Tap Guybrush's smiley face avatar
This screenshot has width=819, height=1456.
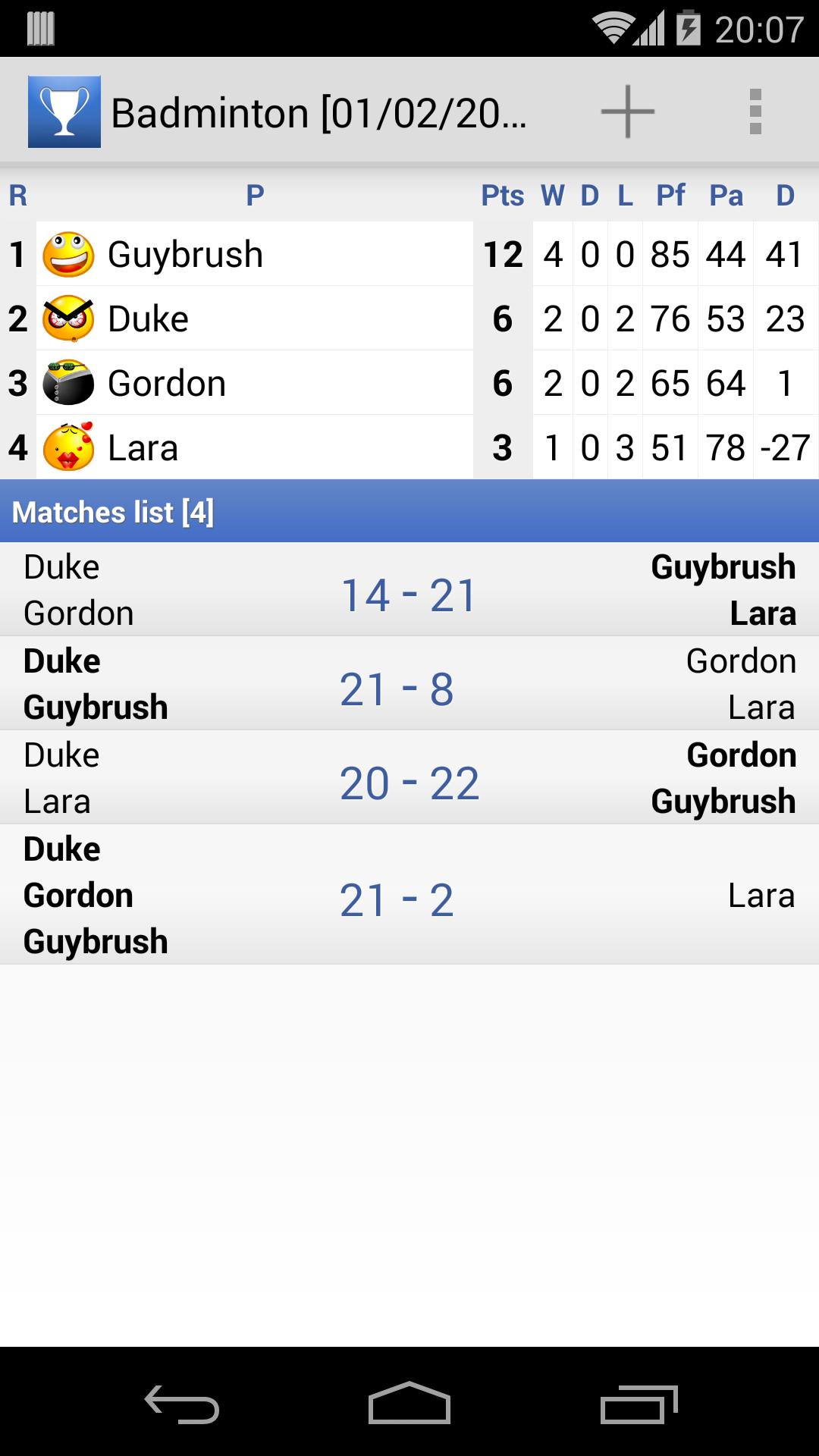coord(67,254)
